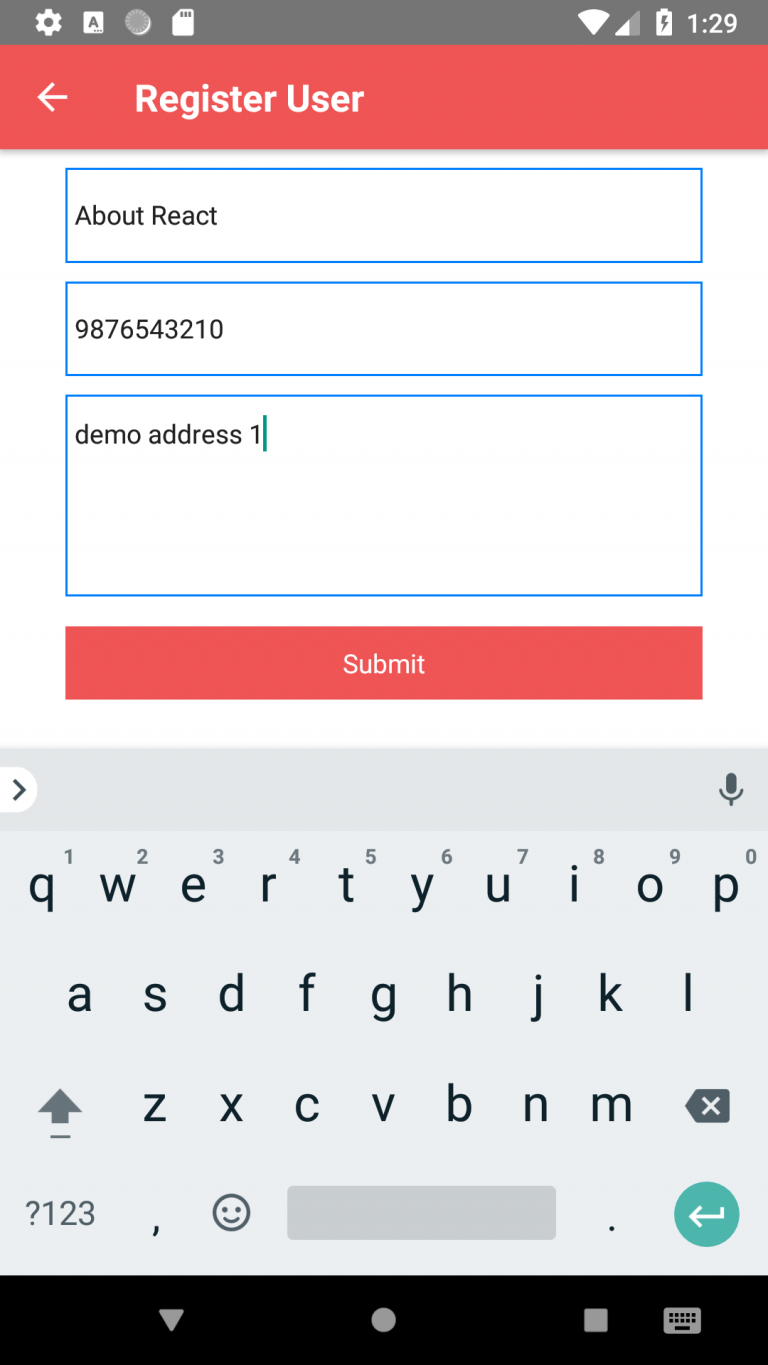This screenshot has height=1365, width=768.
Task: Tap the home circle button
Action: [x=383, y=1320]
